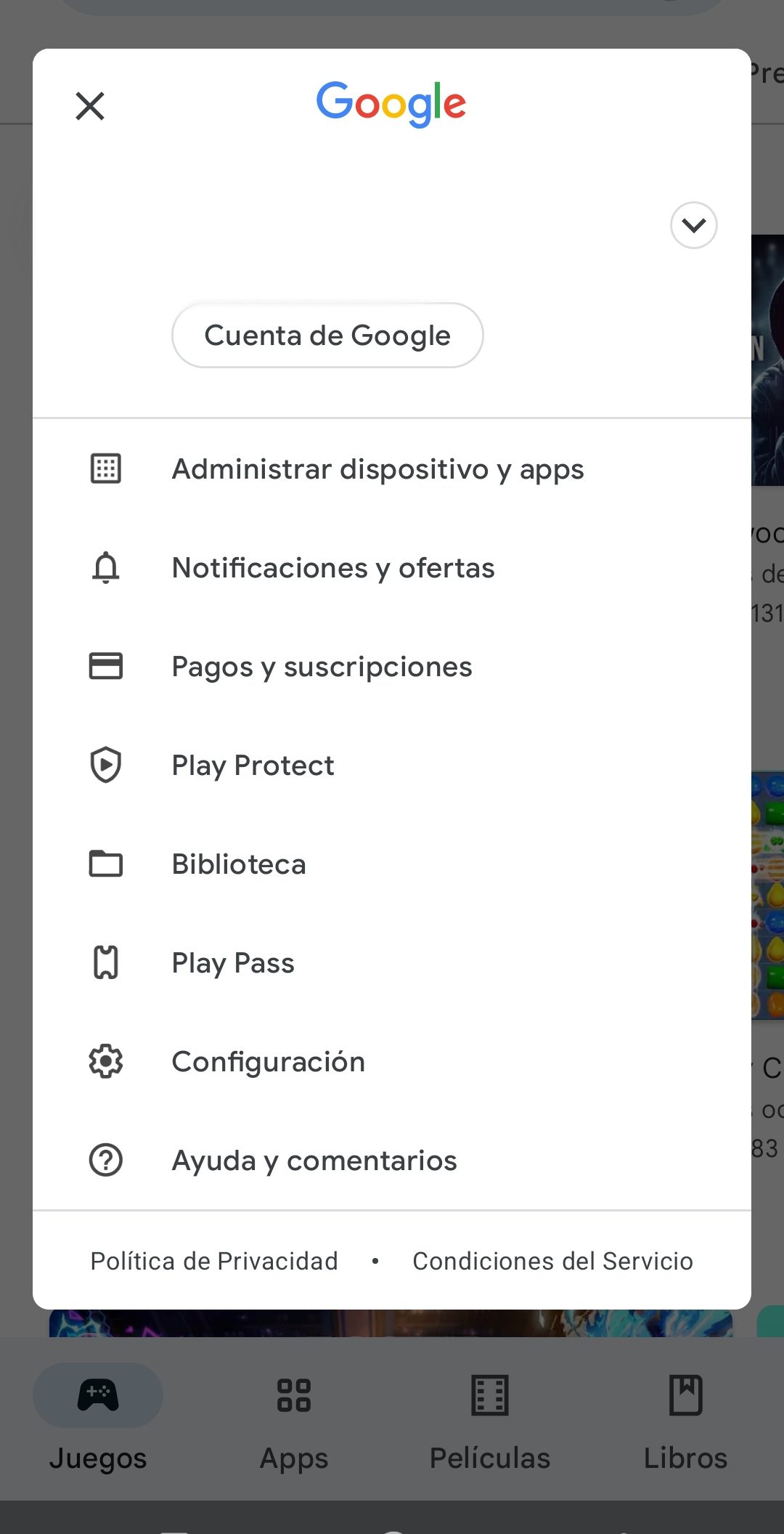
Task: View Política de Privacidad
Action: click(214, 1262)
